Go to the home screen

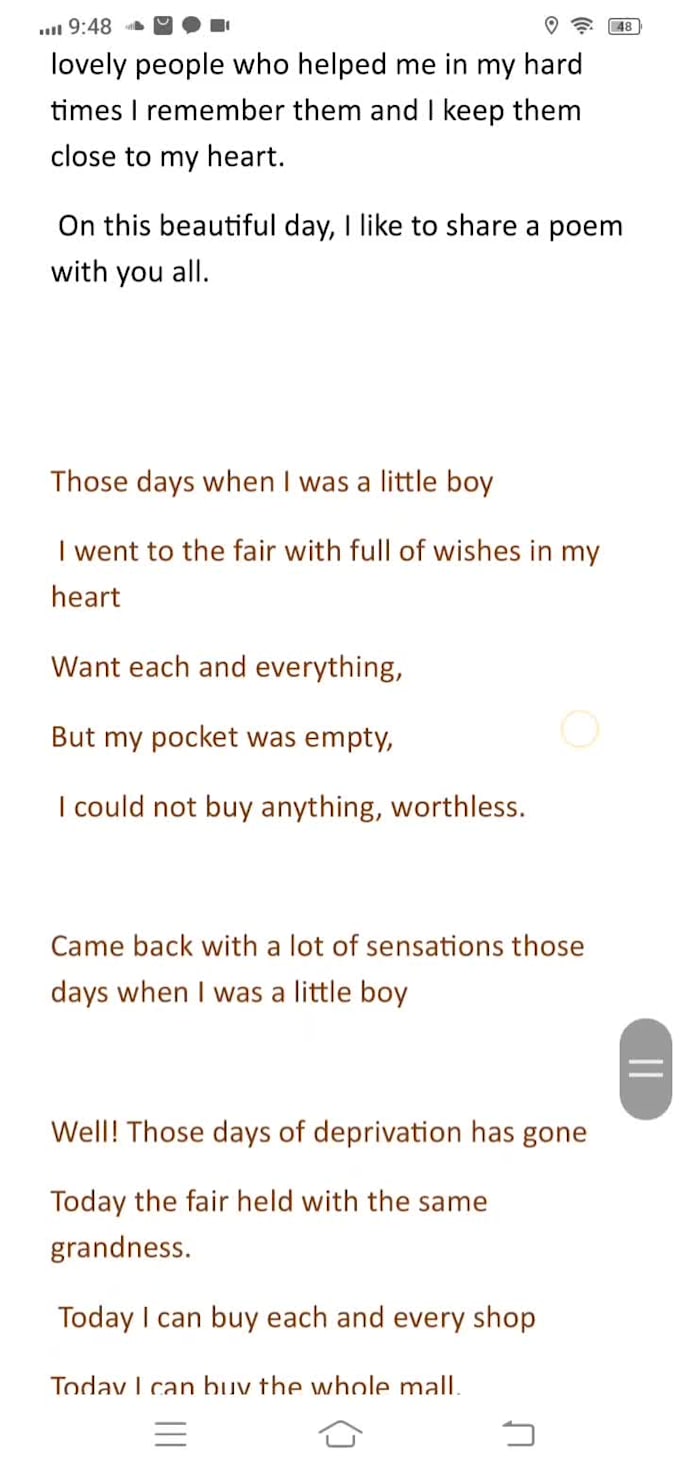[340, 1434]
